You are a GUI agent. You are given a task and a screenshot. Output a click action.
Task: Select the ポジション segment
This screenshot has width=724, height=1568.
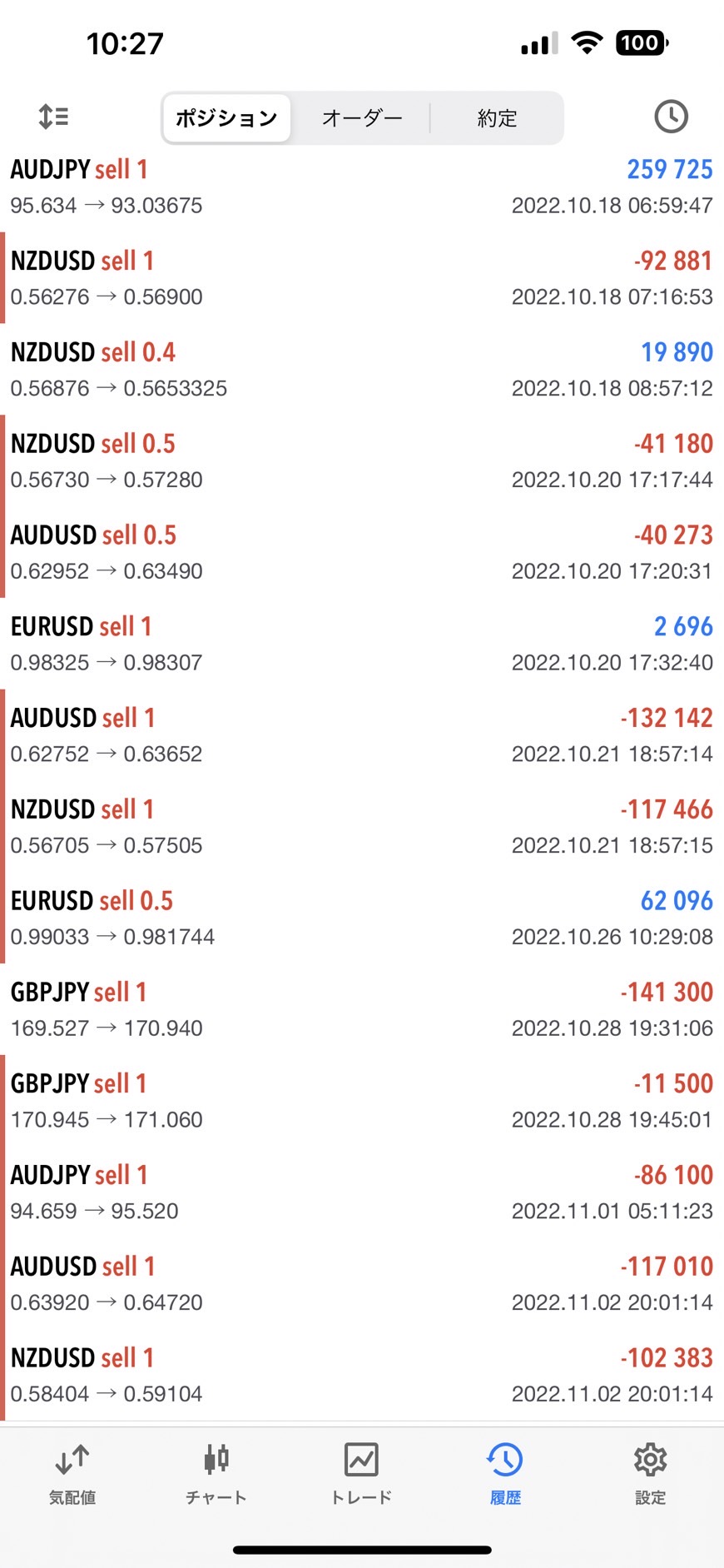pyautogui.click(x=226, y=118)
